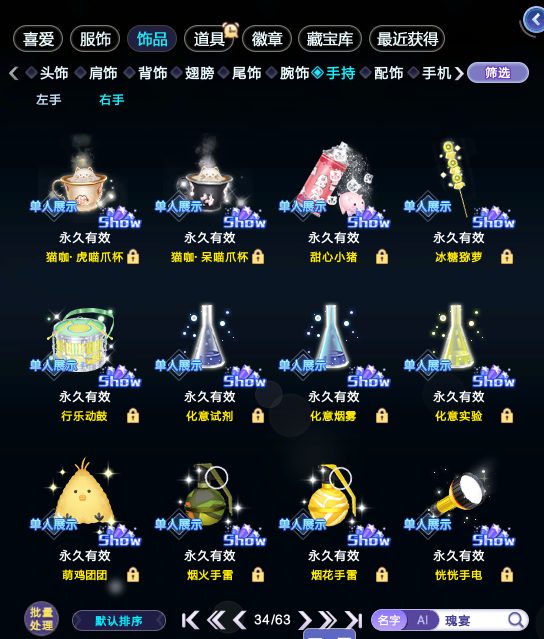
Task: Open the 默认排序 sort dropdown
Action: tap(119, 621)
